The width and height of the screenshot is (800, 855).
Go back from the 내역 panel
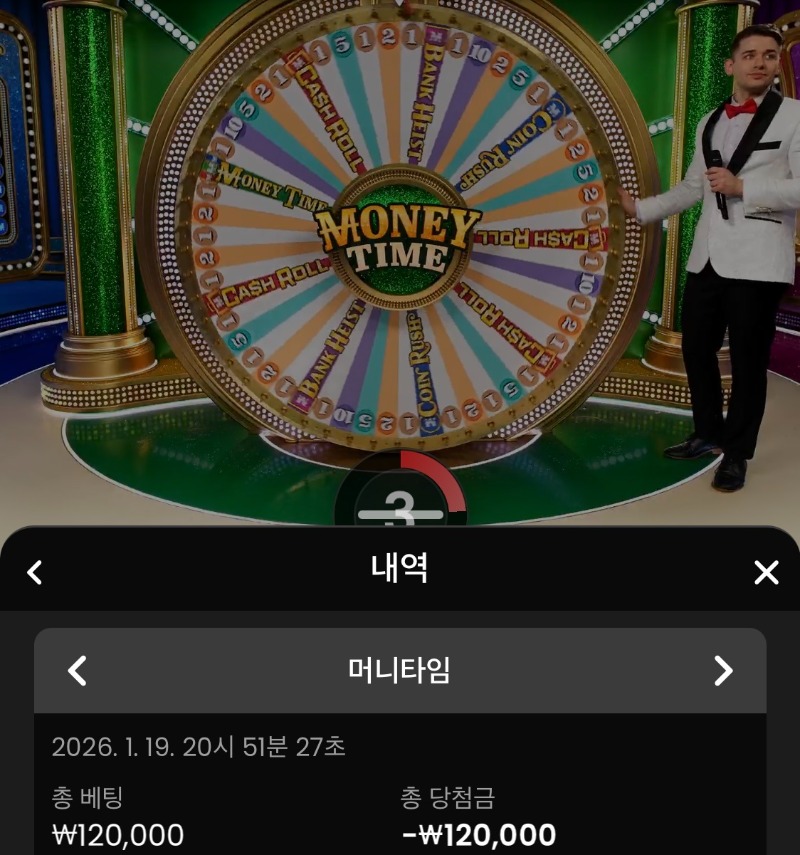pyautogui.click(x=35, y=572)
